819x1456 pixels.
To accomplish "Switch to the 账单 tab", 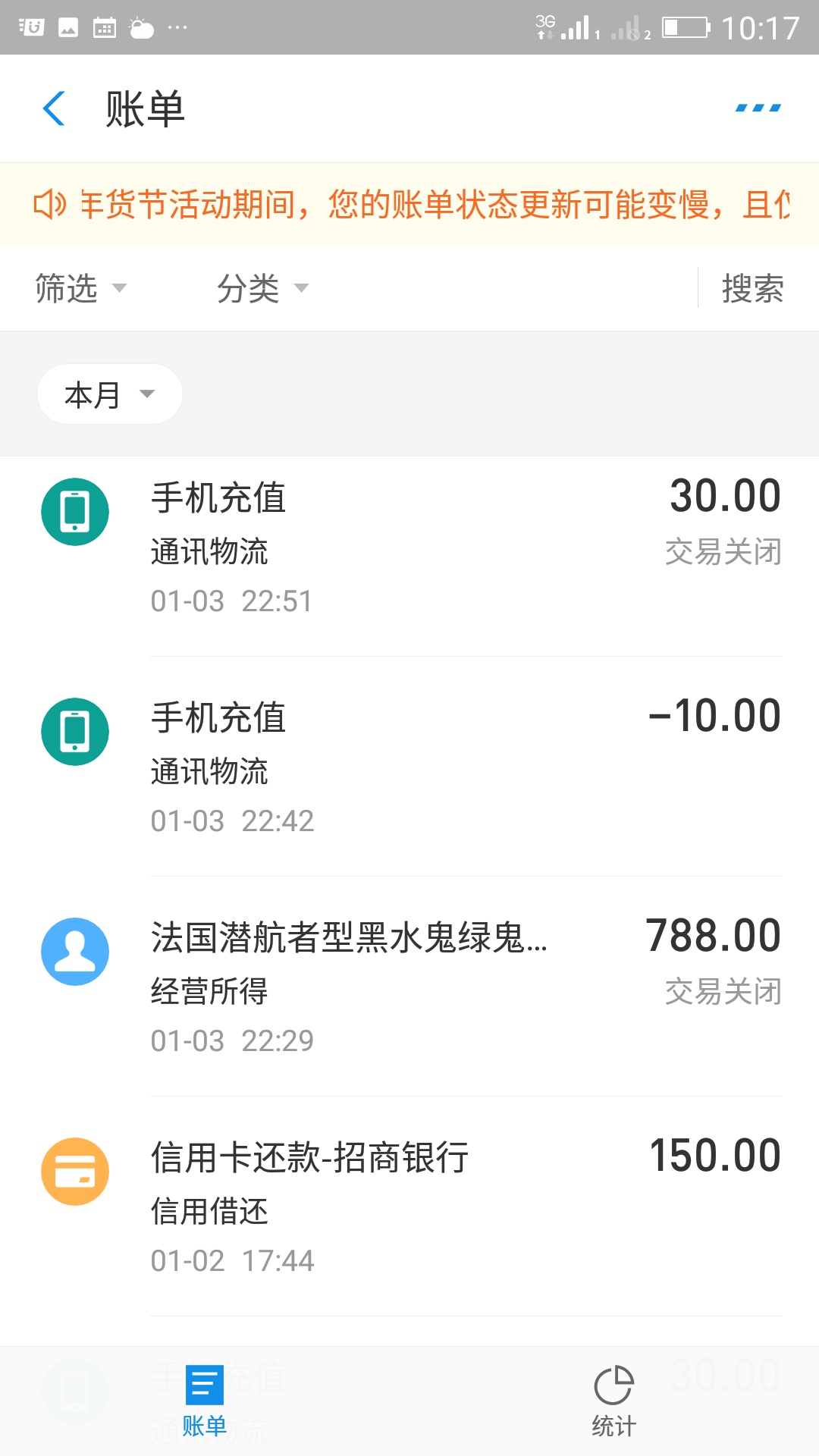I will (205, 1401).
